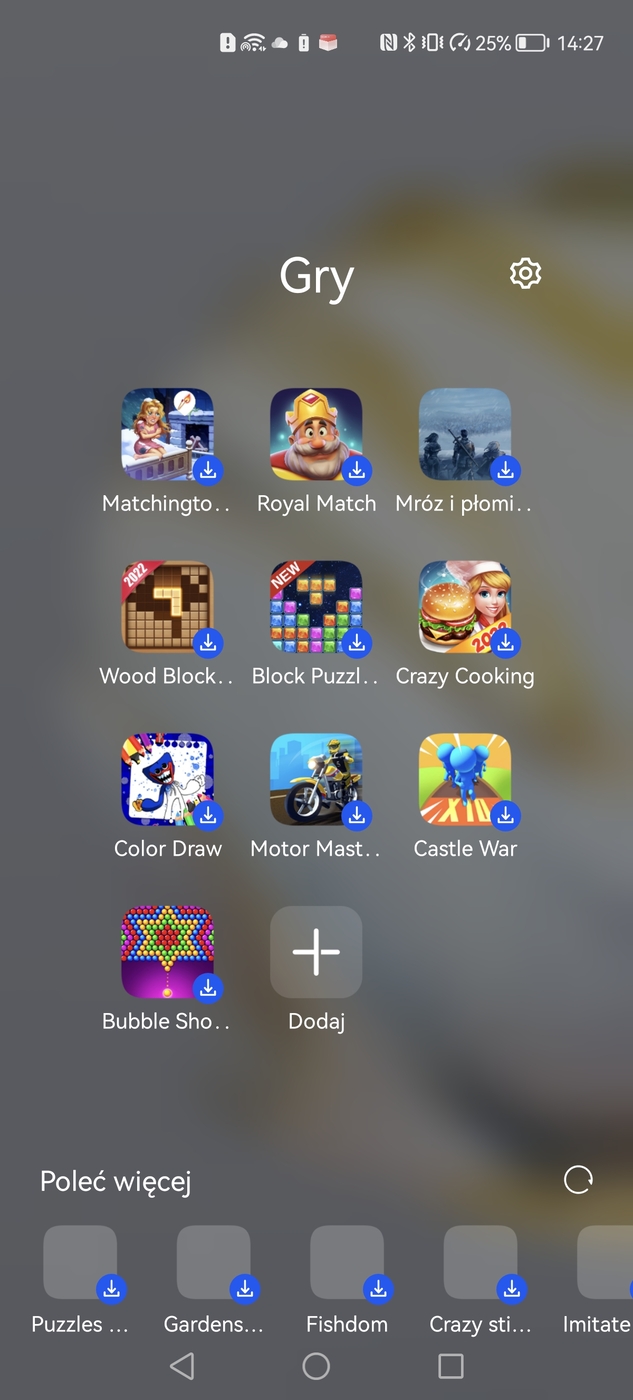Launch Crazy Cooking
This screenshot has height=1400, width=633.
tap(465, 607)
